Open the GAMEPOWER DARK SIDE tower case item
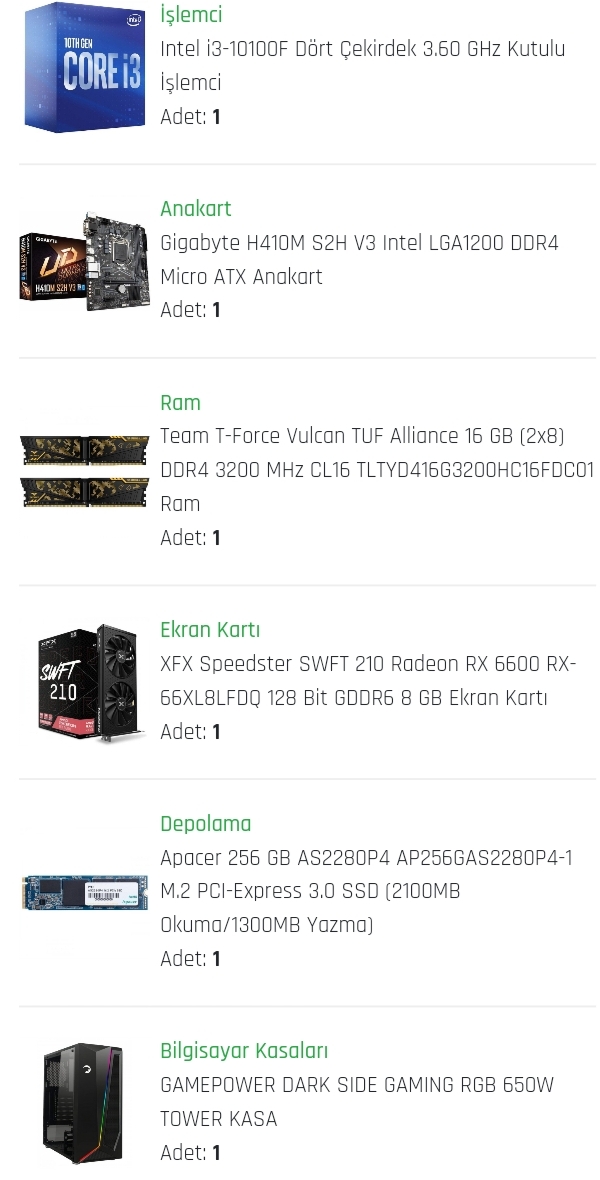Image resolution: width=600 pixels, height=1180 pixels. 357,1102
